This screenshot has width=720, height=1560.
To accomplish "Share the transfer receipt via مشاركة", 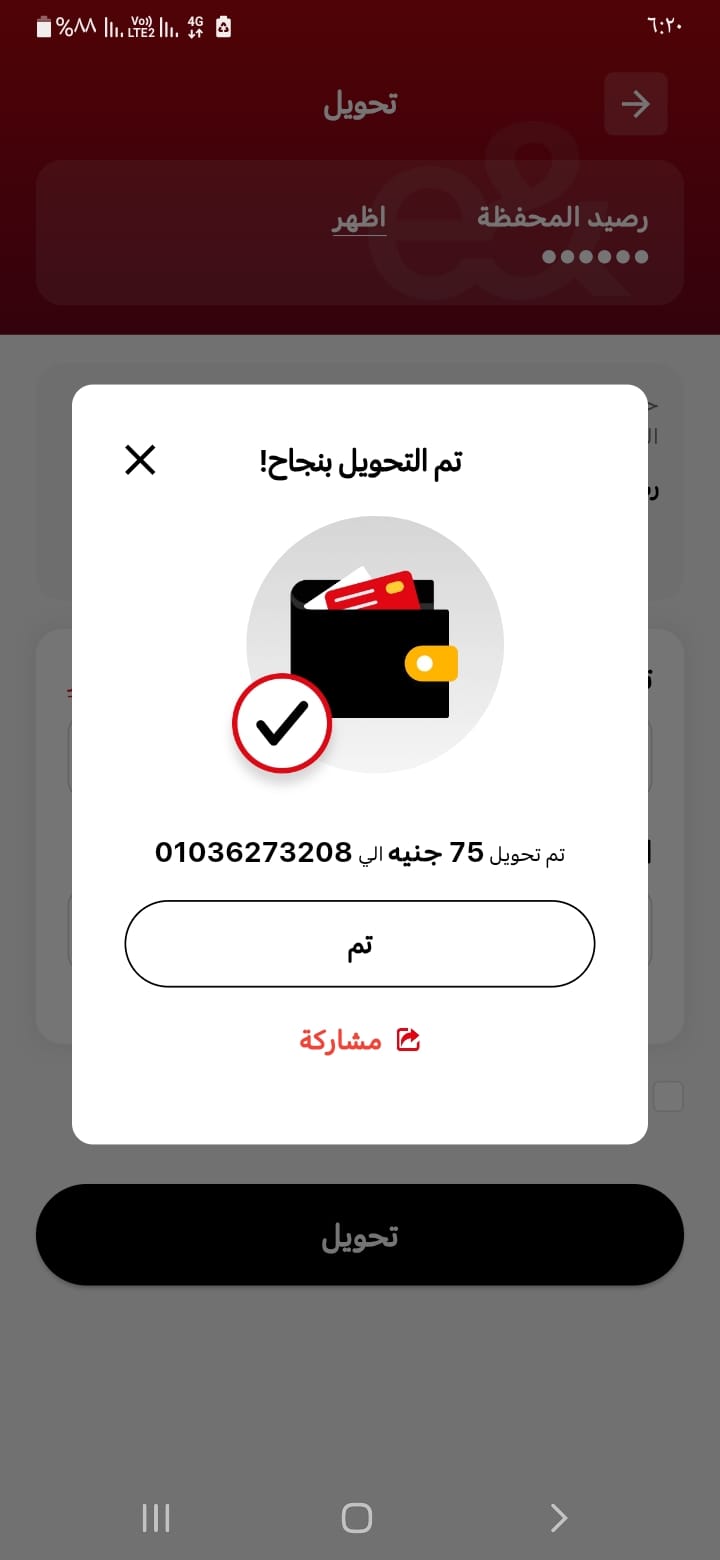I will click(360, 1040).
